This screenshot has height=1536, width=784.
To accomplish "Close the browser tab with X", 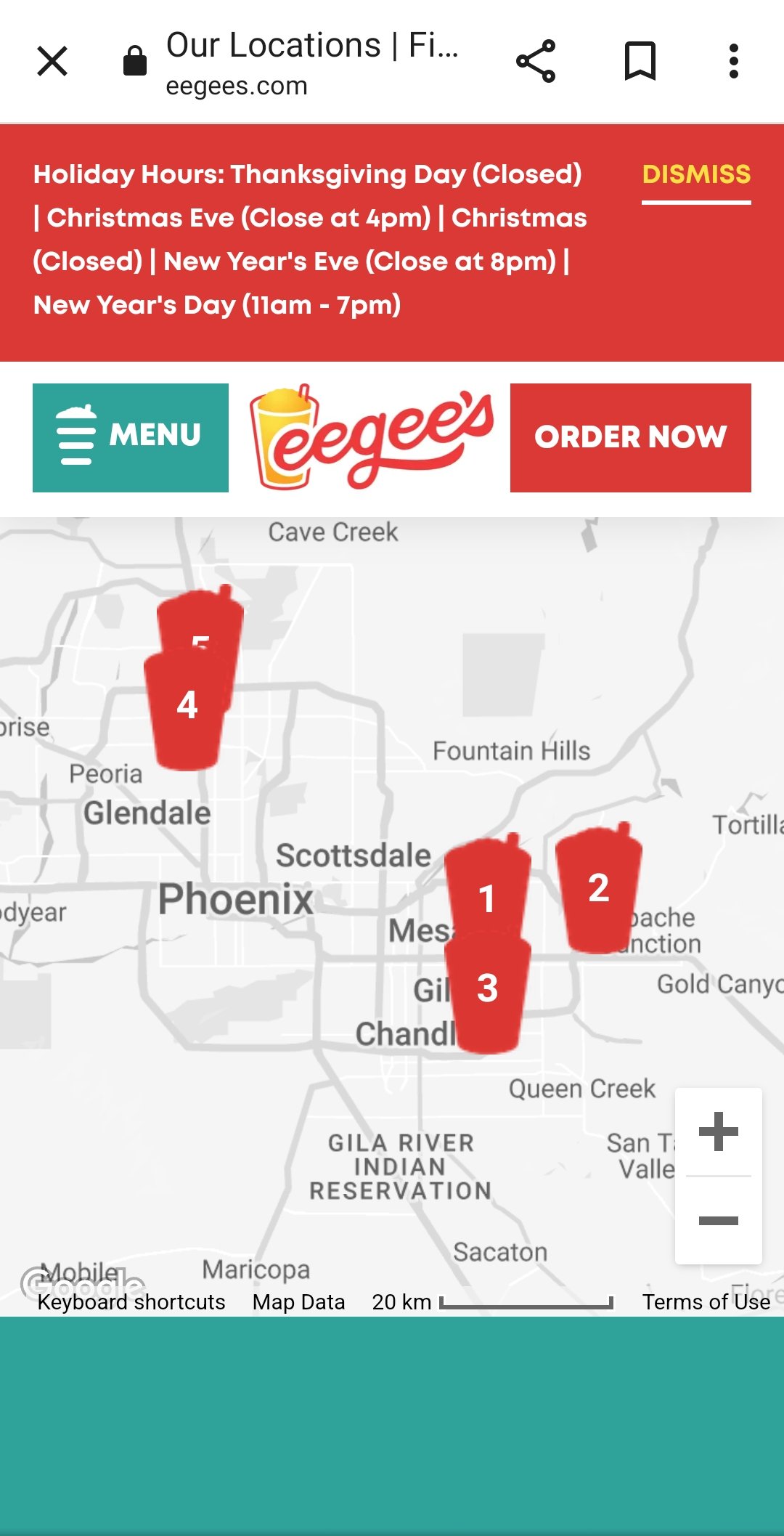I will pyautogui.click(x=52, y=61).
